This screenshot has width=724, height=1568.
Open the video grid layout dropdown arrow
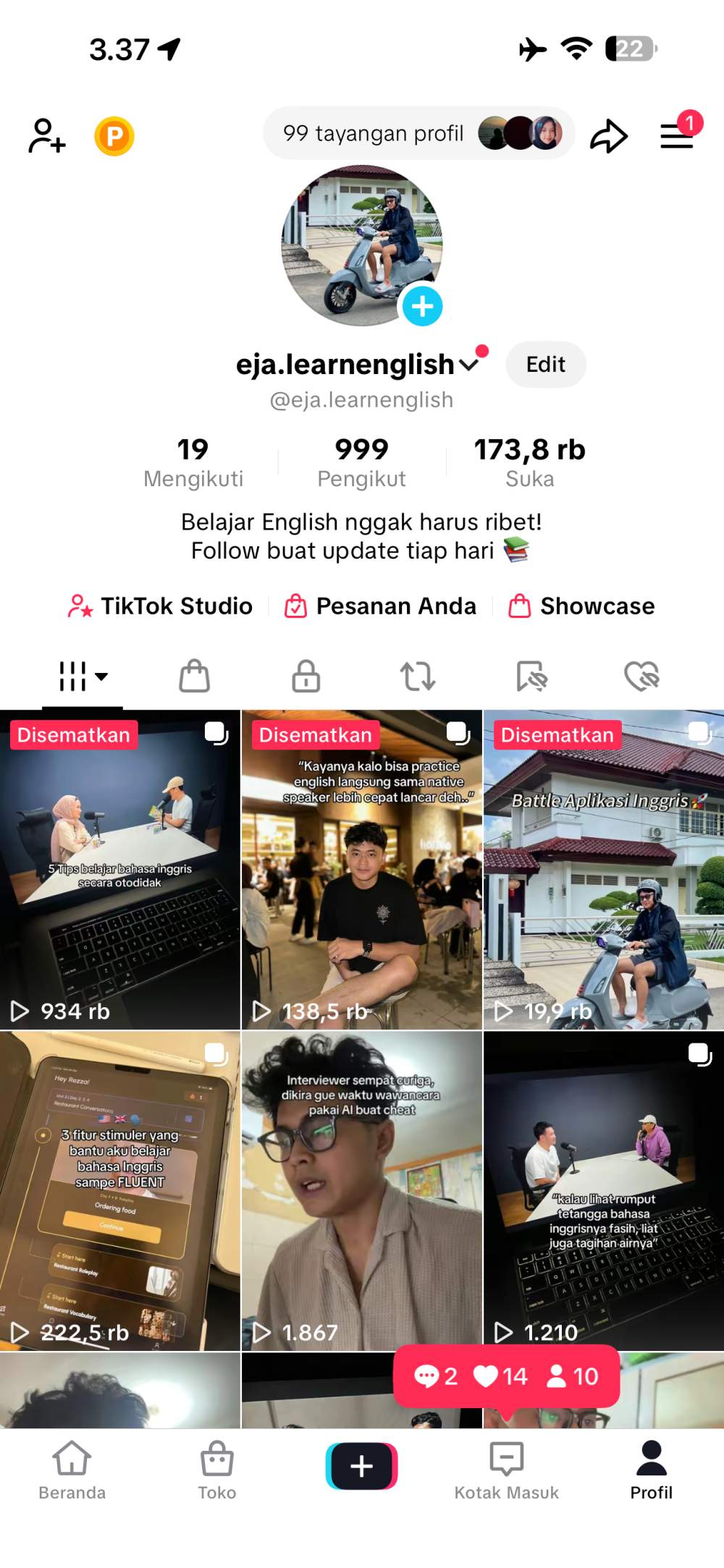pyautogui.click(x=101, y=677)
